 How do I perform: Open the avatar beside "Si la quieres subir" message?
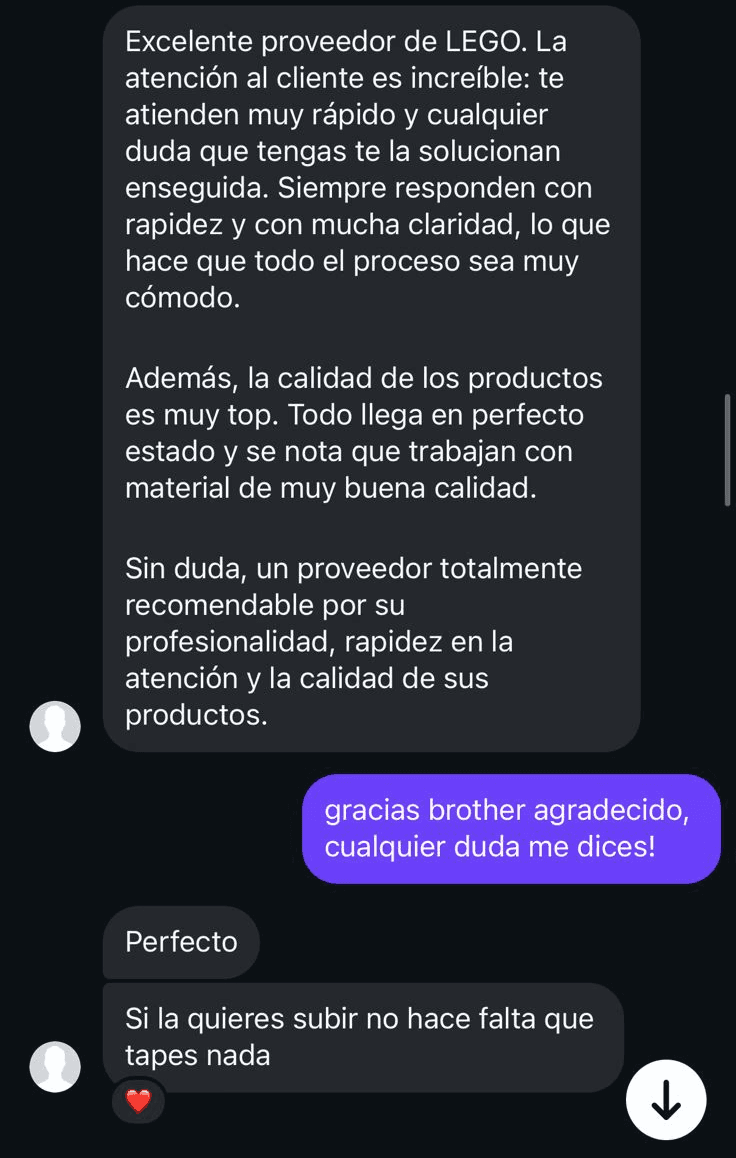tap(55, 1066)
